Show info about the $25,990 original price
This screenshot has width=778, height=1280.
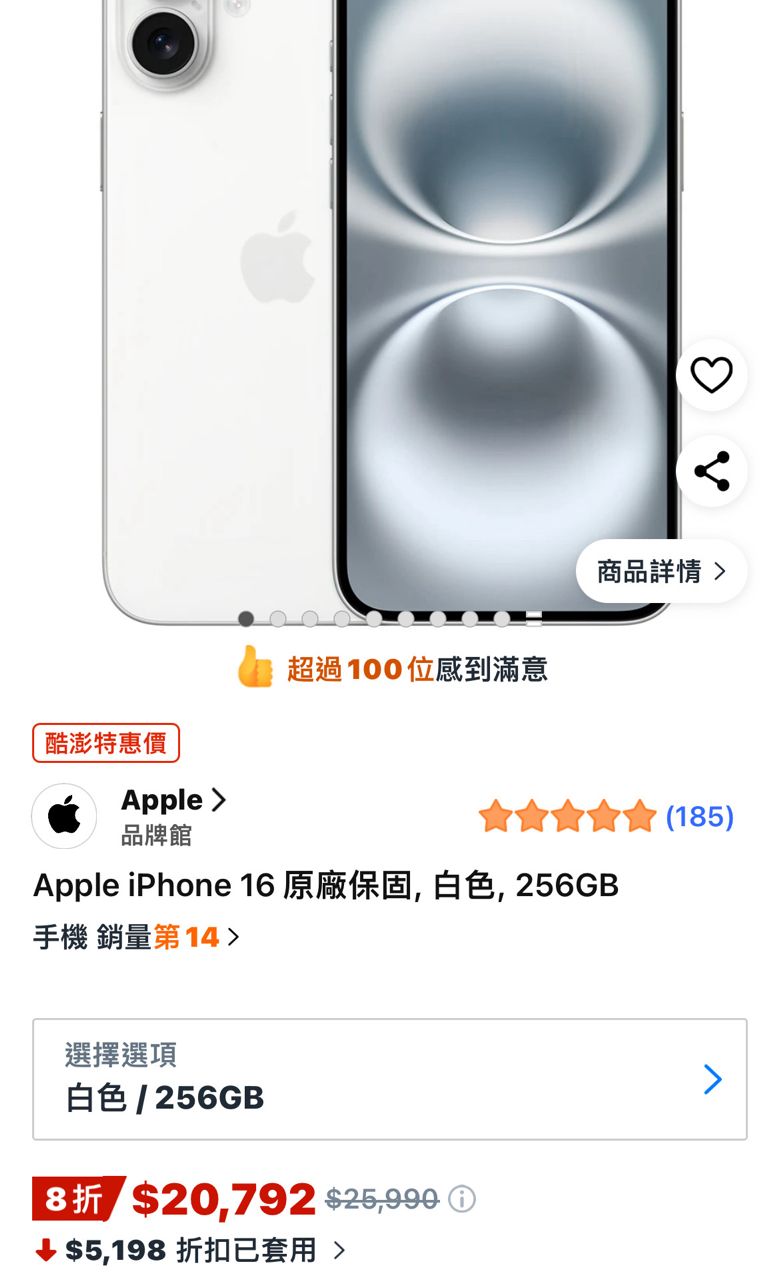pos(462,1198)
